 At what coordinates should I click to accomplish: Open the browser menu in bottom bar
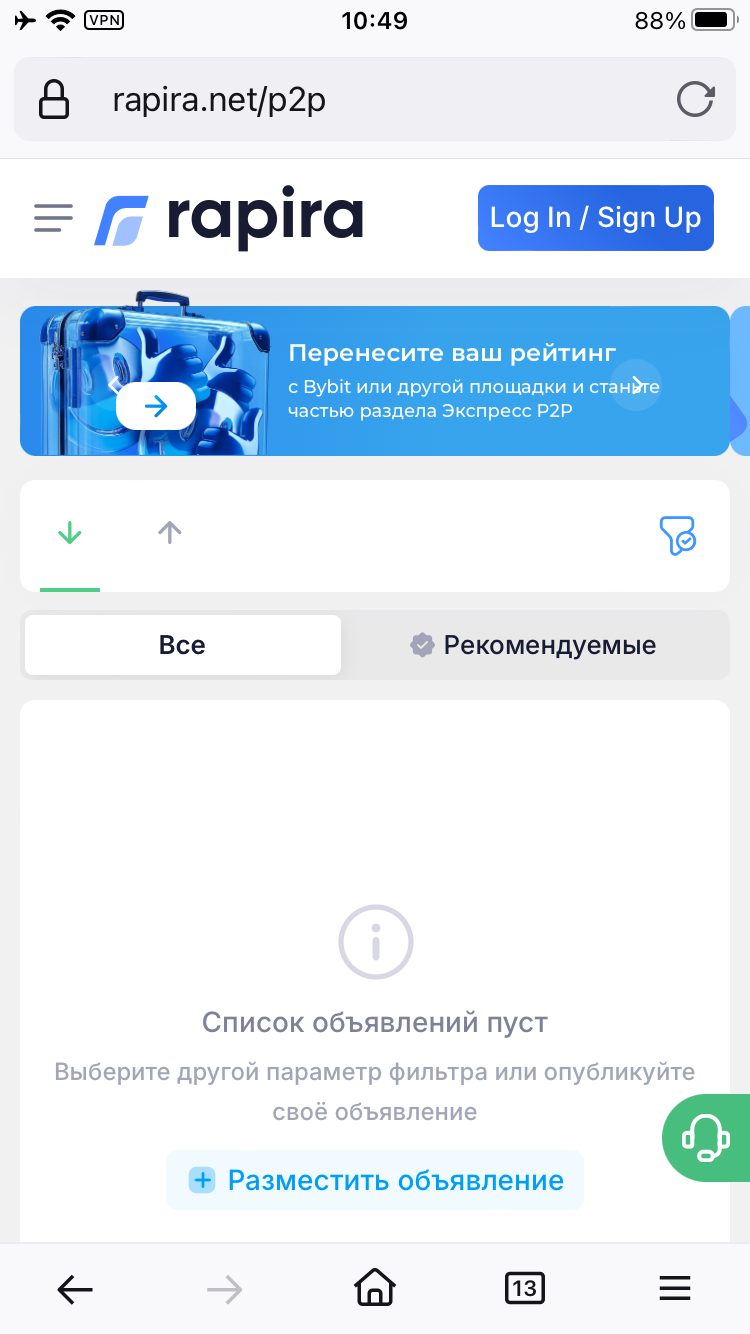click(675, 1289)
